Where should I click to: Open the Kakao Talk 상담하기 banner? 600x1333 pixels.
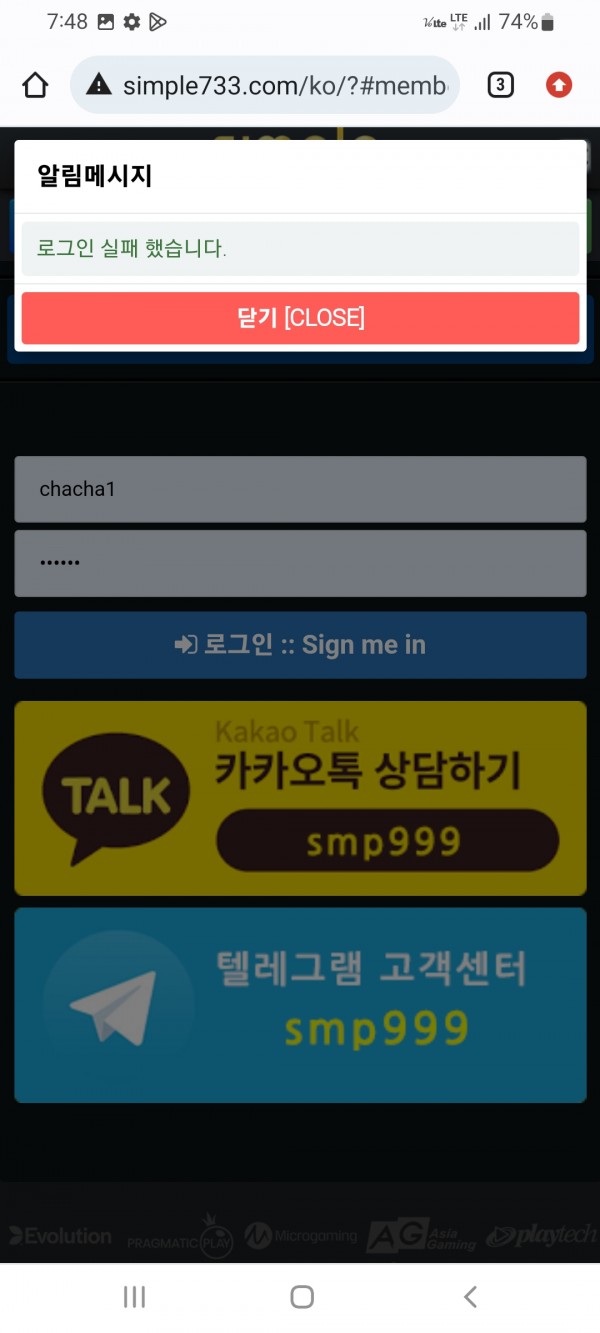(x=300, y=798)
